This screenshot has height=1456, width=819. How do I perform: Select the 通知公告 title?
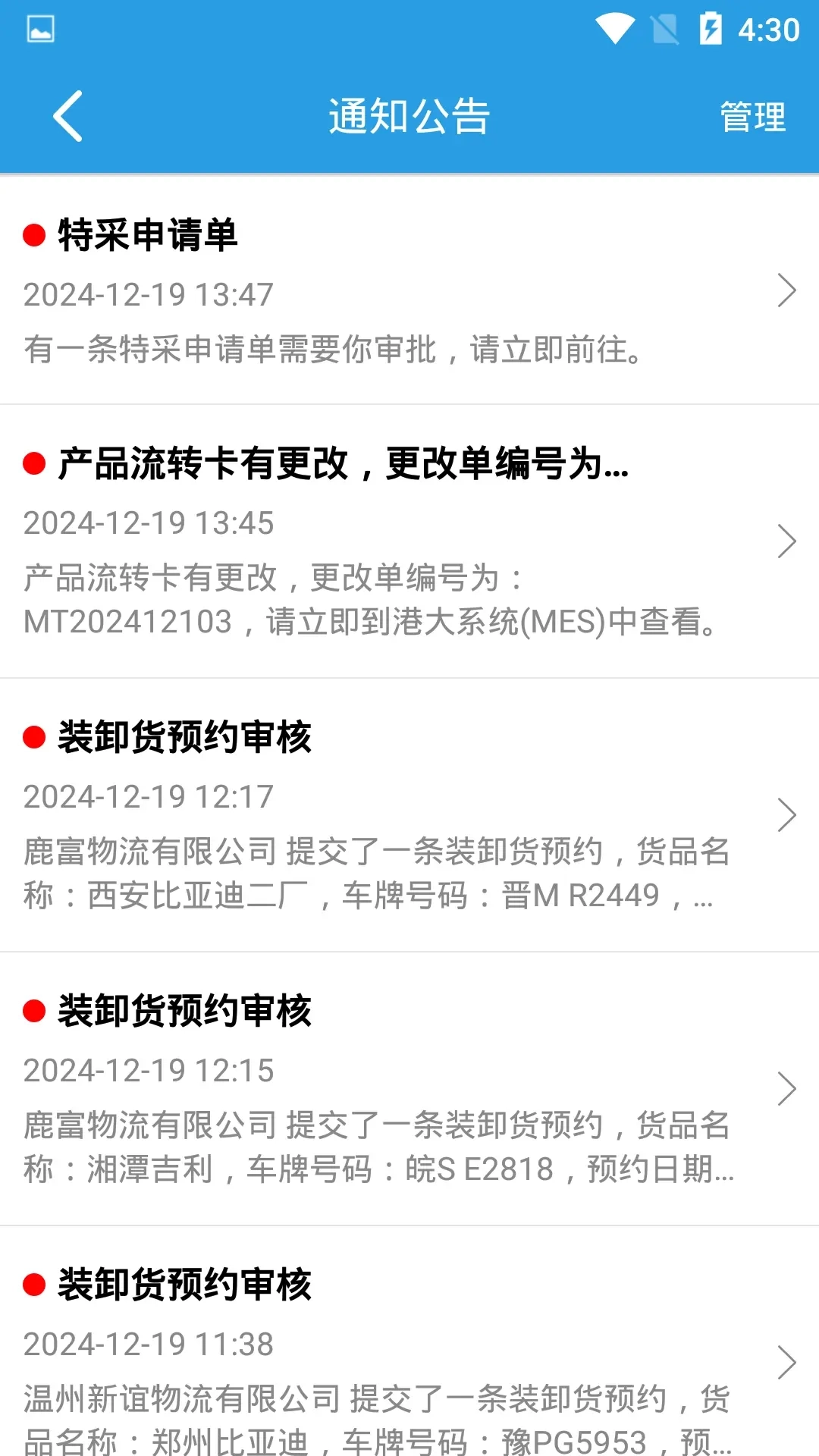(409, 115)
